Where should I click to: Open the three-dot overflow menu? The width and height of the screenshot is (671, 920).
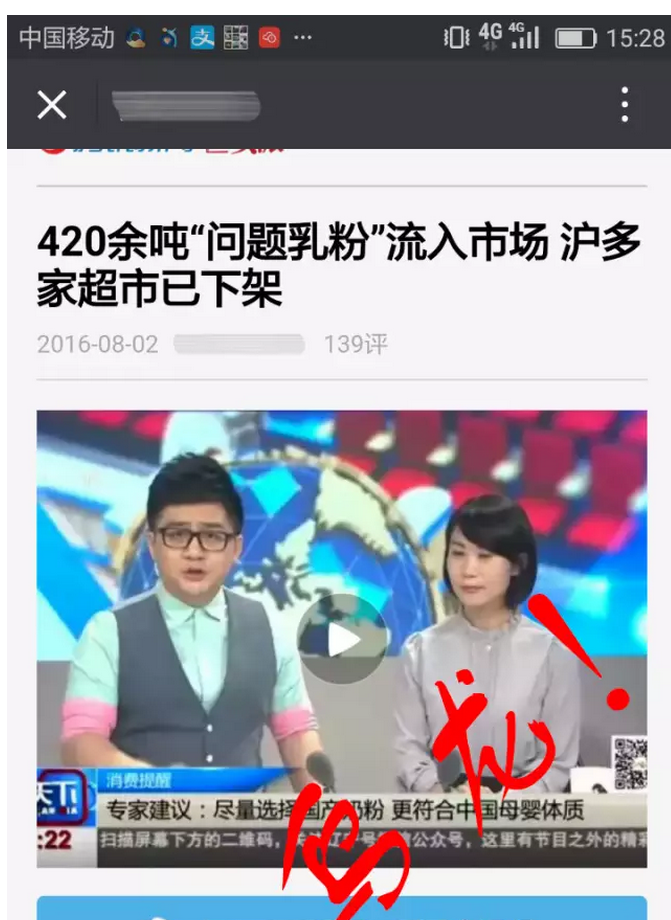pyautogui.click(x=624, y=104)
